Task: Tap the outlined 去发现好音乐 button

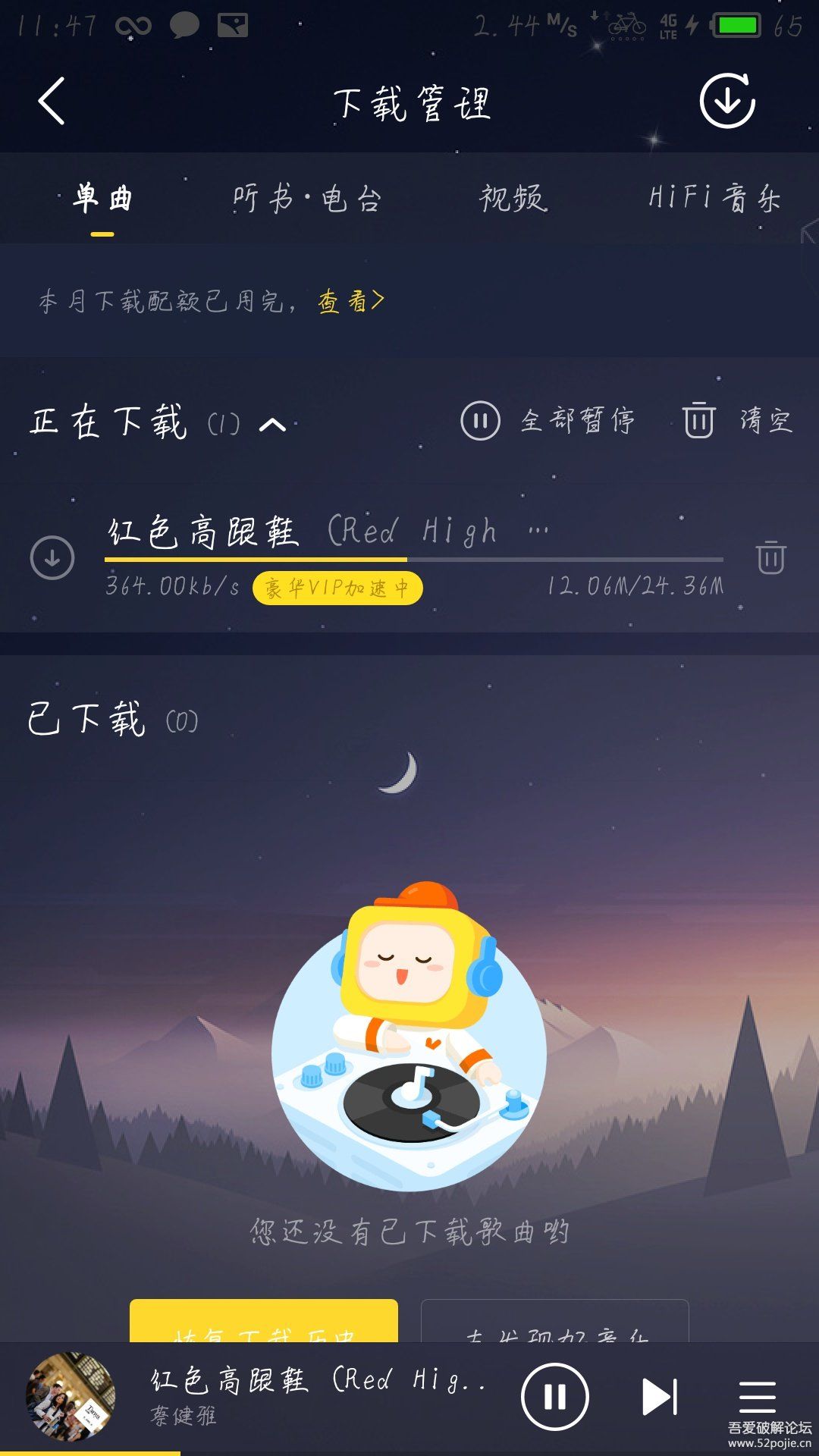Action: (x=554, y=1323)
